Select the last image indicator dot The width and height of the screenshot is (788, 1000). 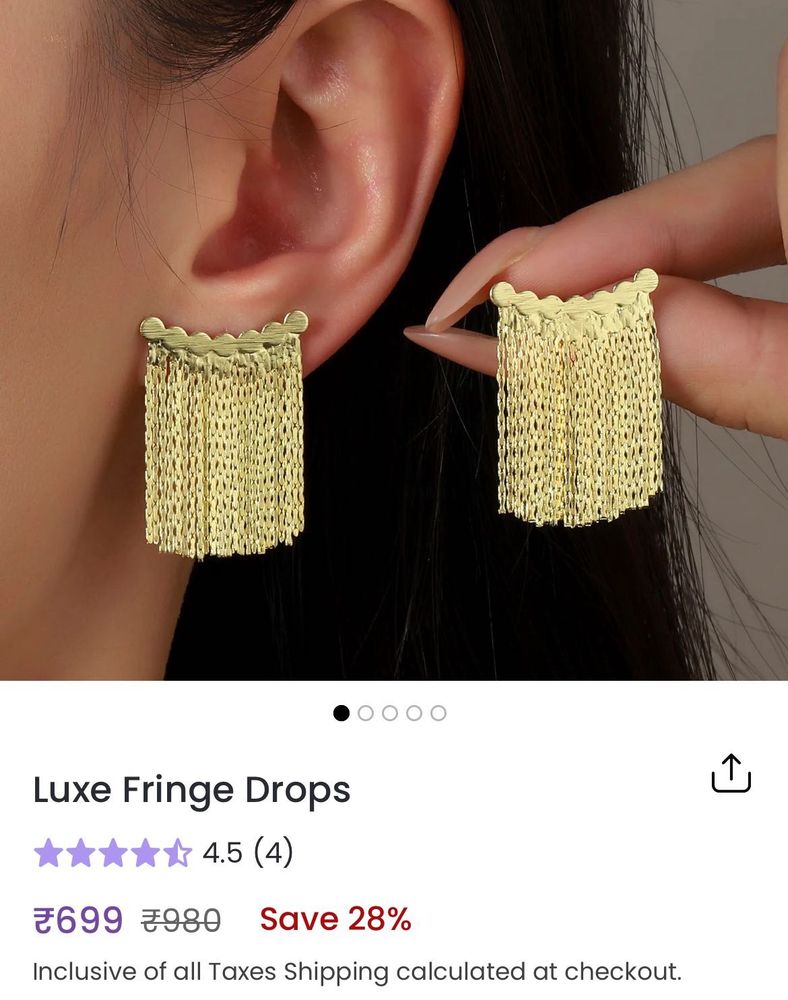pyautogui.click(x=438, y=713)
